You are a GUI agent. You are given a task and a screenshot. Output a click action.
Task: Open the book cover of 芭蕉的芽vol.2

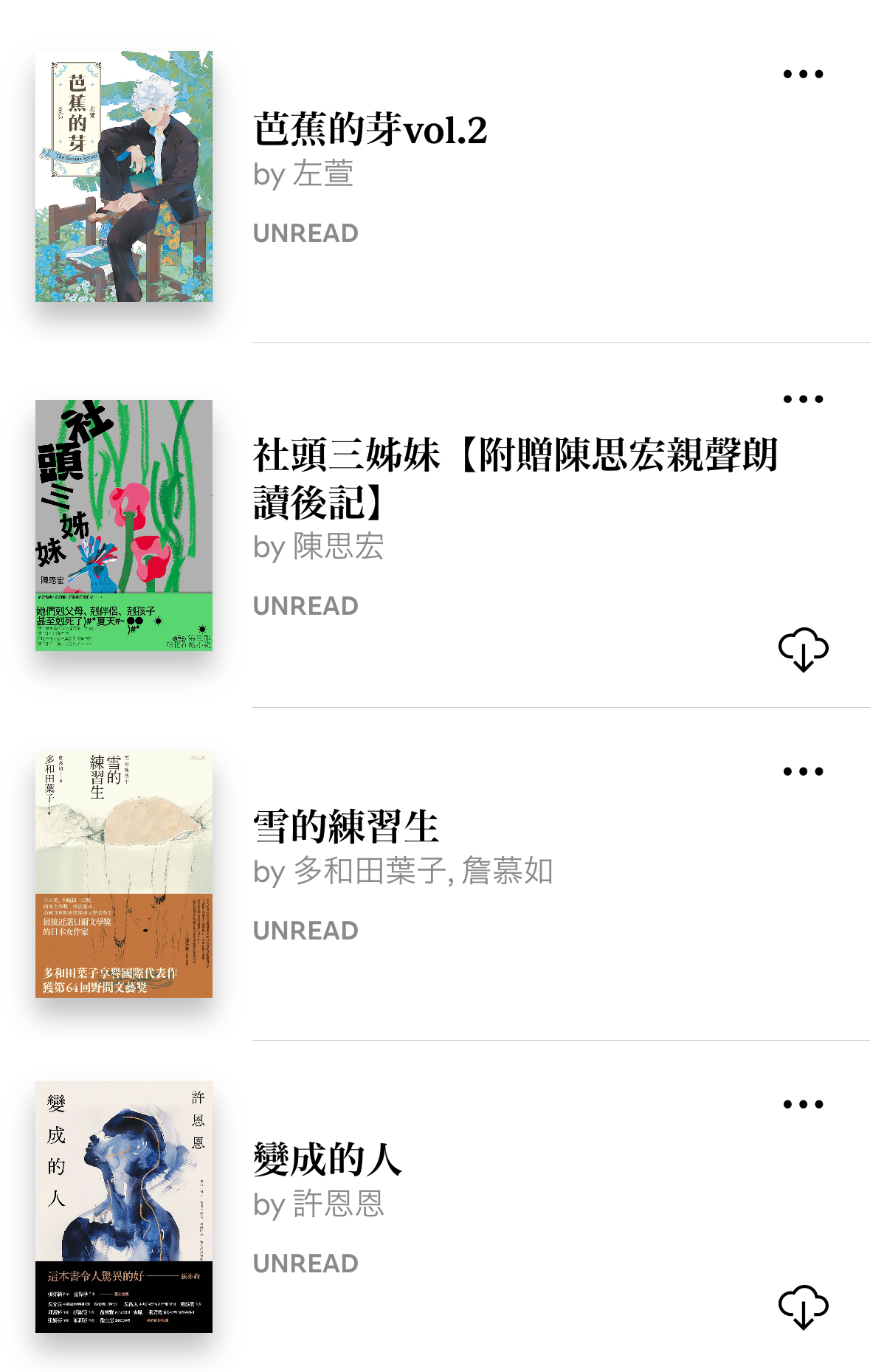click(124, 176)
